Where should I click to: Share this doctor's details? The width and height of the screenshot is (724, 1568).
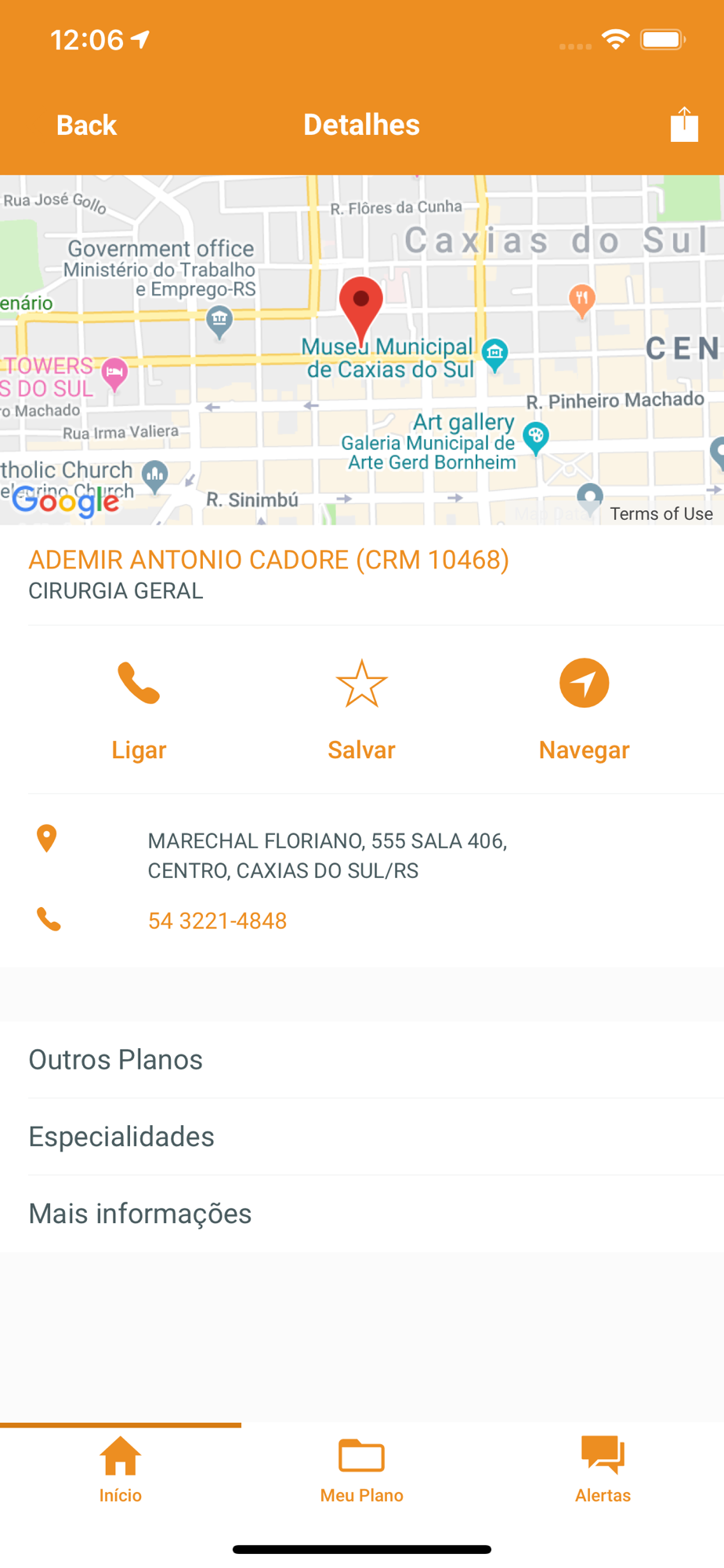coord(684,124)
